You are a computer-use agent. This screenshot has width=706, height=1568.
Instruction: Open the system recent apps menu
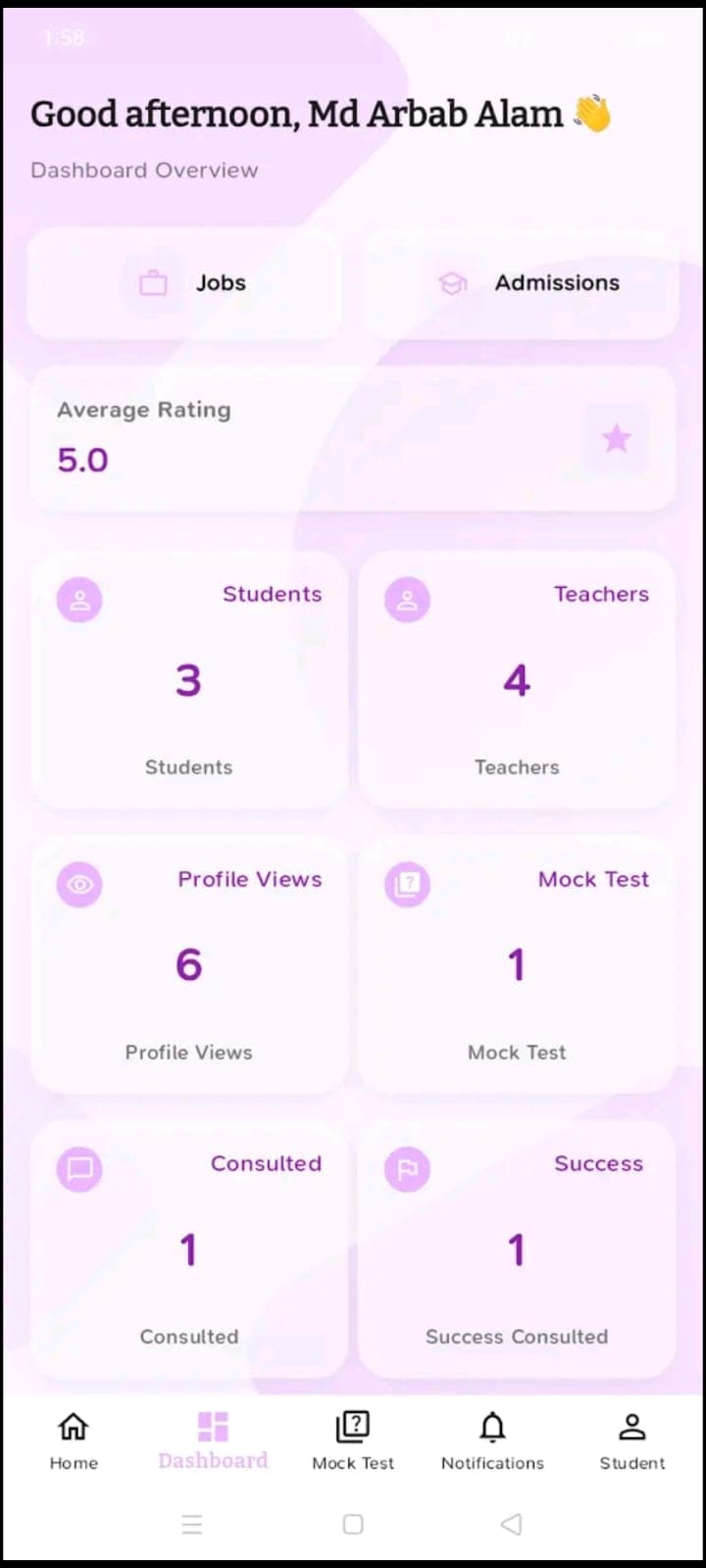(192, 1524)
